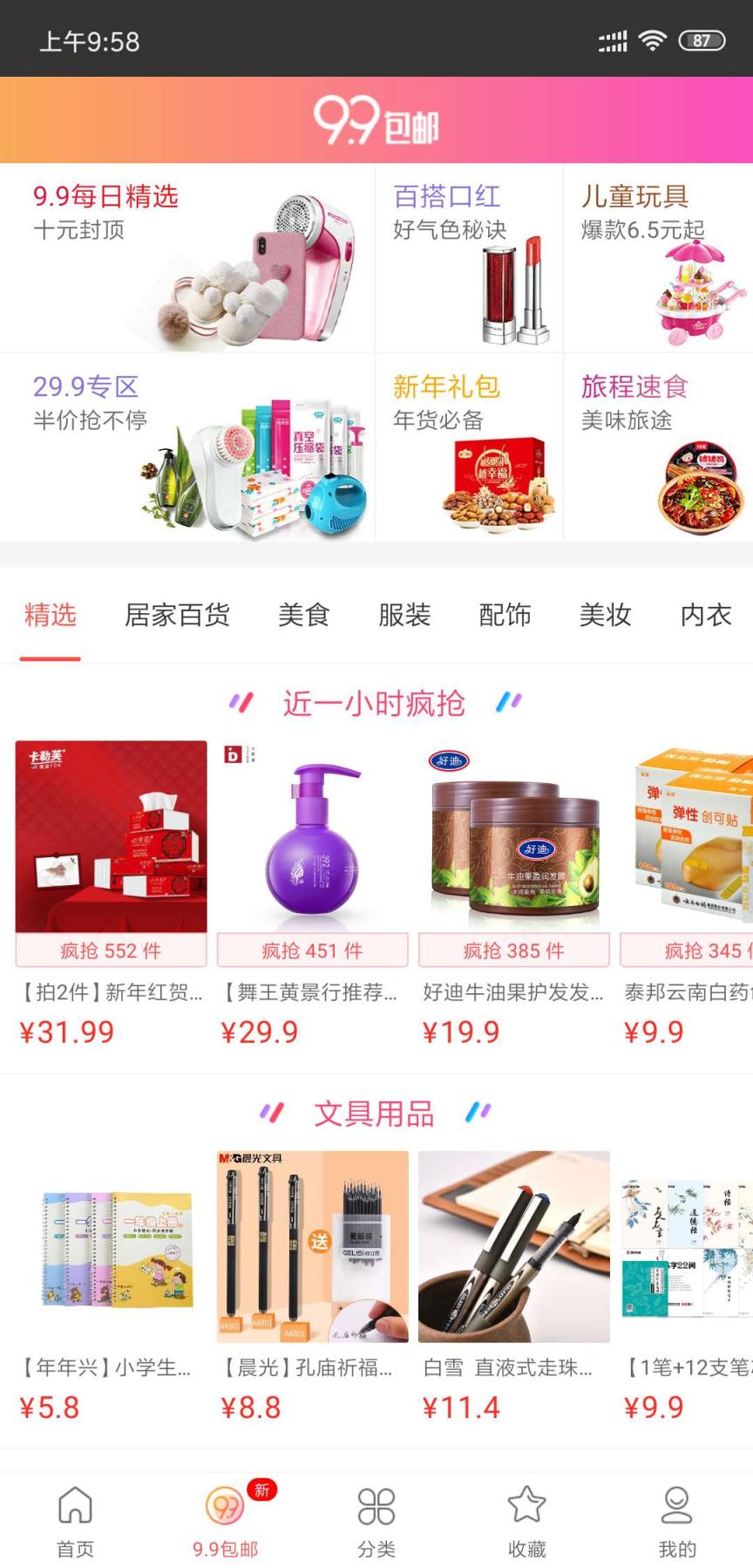Switch to the 居家百货 category tab
This screenshot has height=1568, width=753.
point(177,616)
